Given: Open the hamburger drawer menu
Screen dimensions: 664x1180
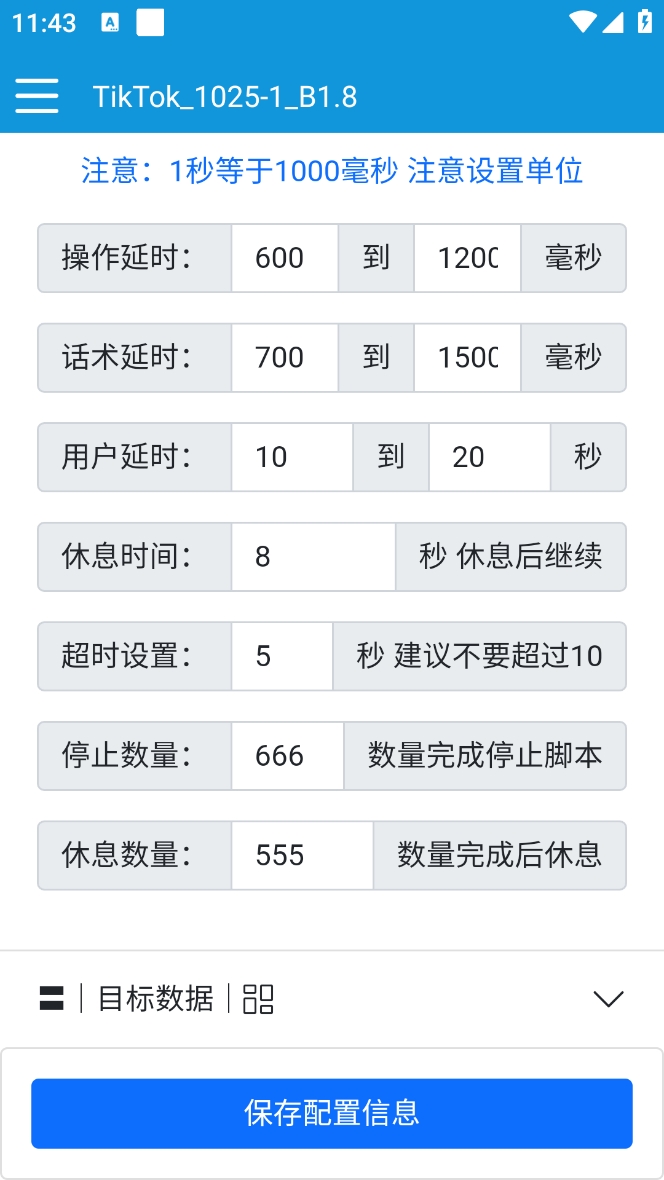Looking at the screenshot, I should 36,96.
